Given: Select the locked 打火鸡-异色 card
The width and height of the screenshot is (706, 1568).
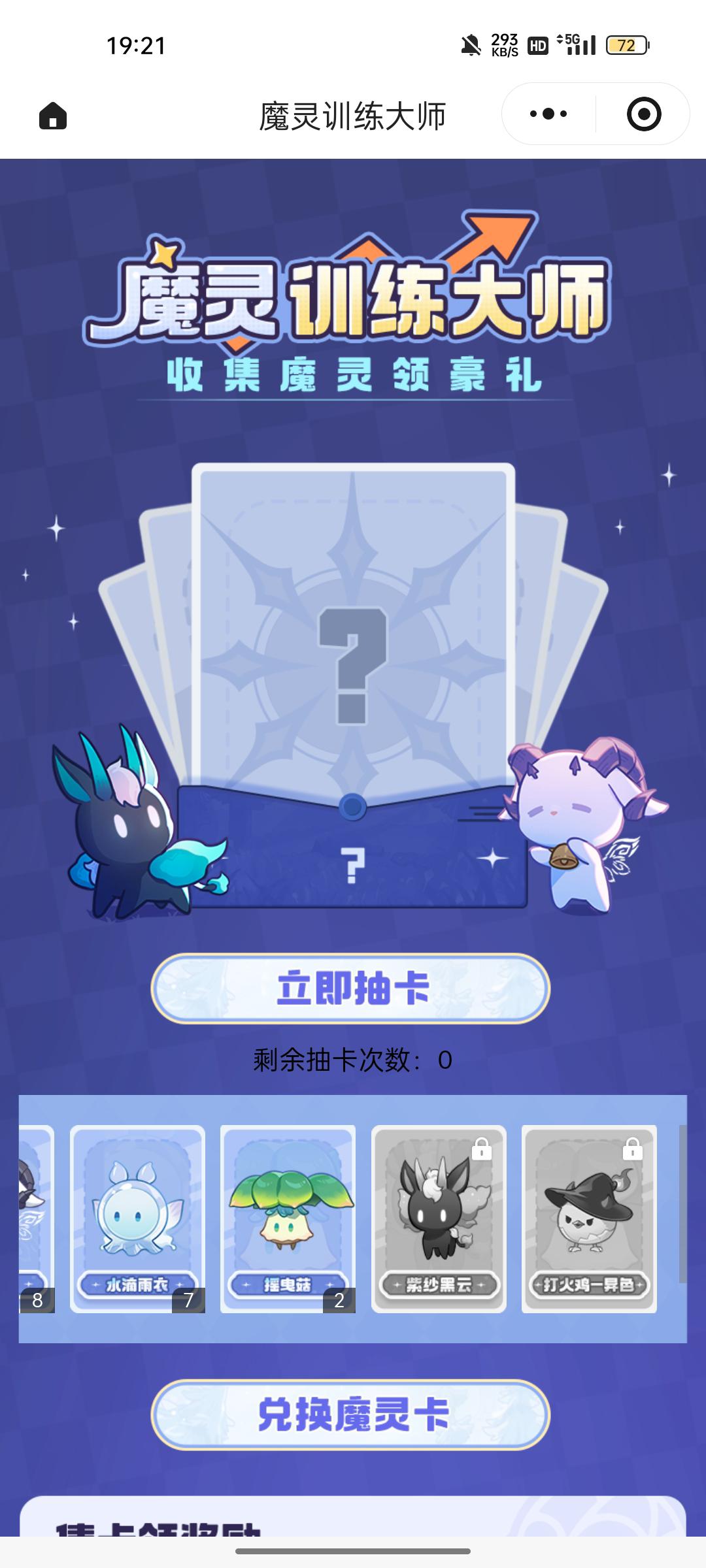Looking at the screenshot, I should pyautogui.click(x=589, y=1218).
